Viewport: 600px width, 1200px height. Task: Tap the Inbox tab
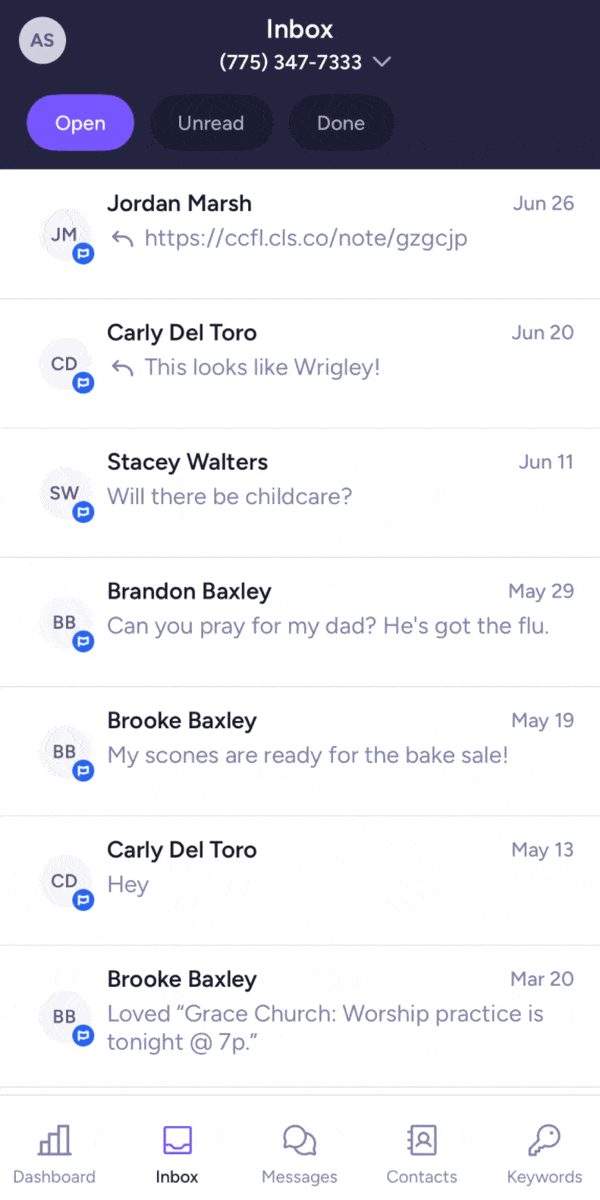[177, 1153]
